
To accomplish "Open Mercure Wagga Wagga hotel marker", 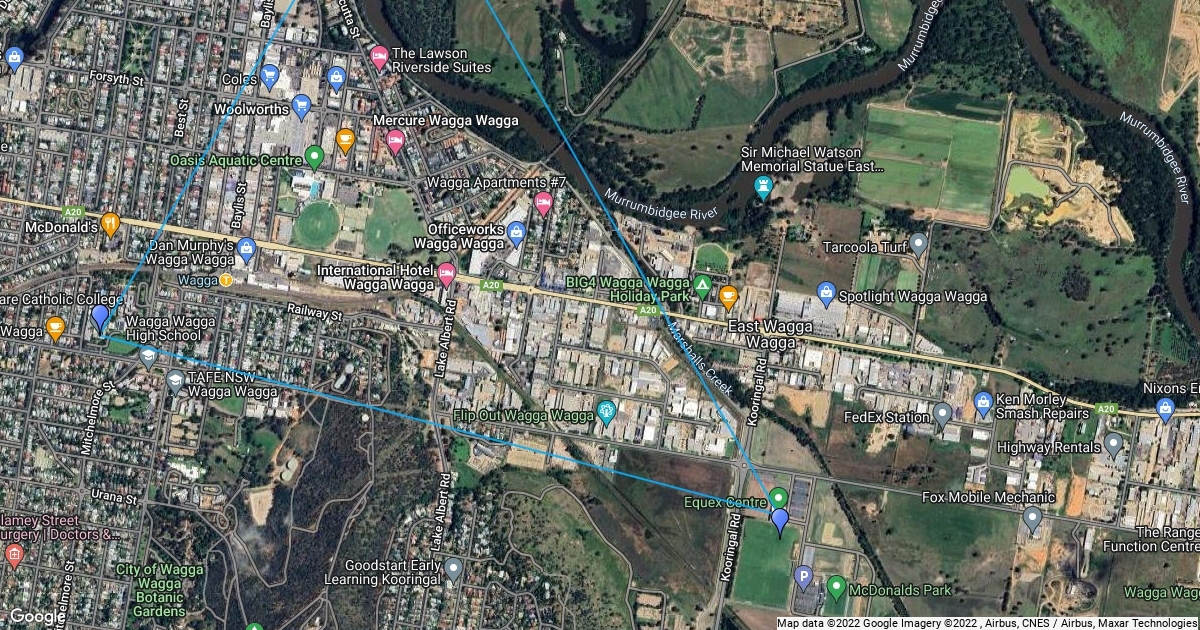I will coord(395,140).
